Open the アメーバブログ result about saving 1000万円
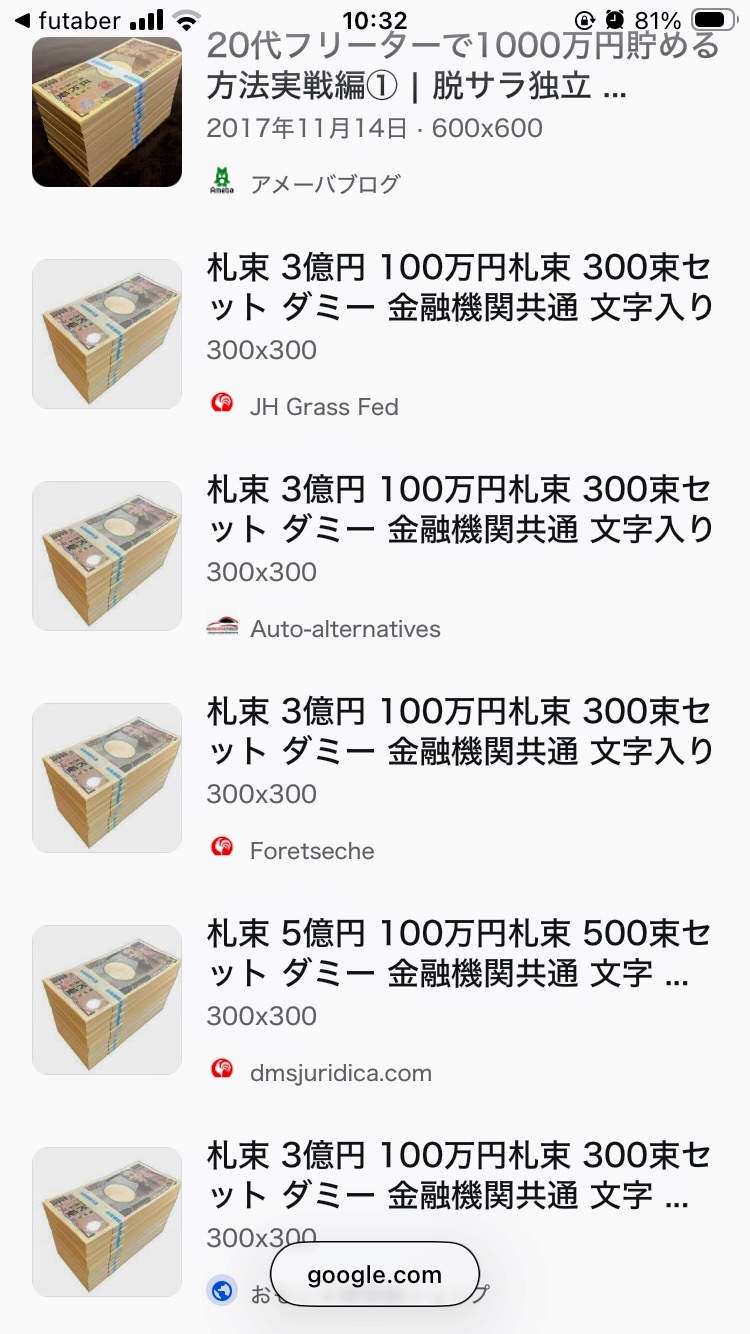This screenshot has width=750, height=1334. pyautogui.click(x=462, y=66)
